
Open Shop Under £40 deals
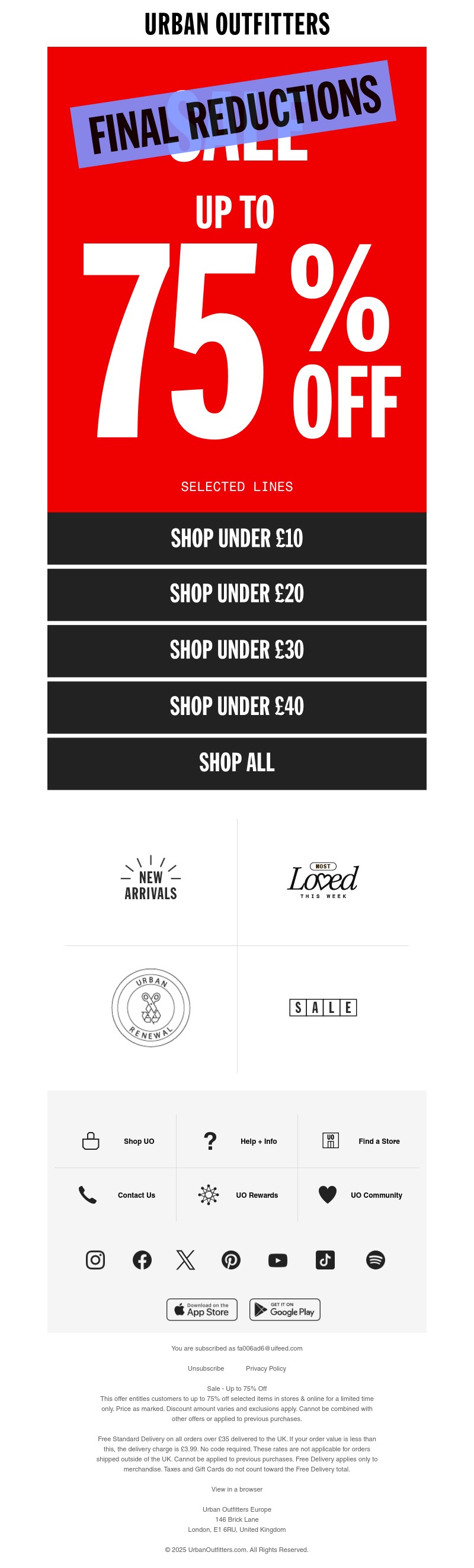[x=236, y=707]
